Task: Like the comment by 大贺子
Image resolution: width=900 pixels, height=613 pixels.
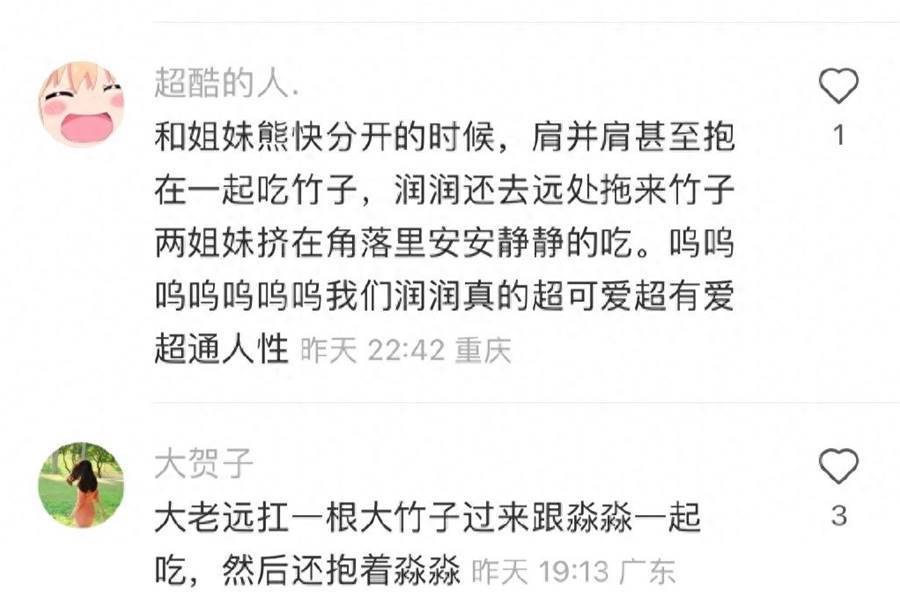Action: 838,467
